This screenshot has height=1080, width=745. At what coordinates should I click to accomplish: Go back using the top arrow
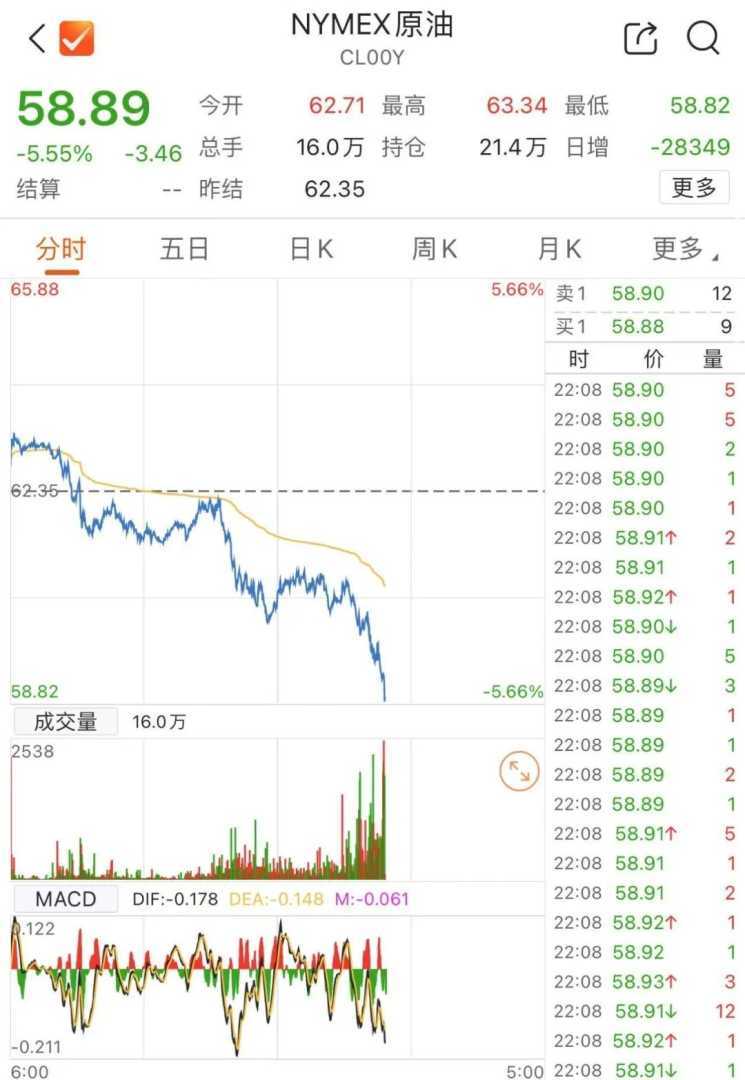(37, 40)
